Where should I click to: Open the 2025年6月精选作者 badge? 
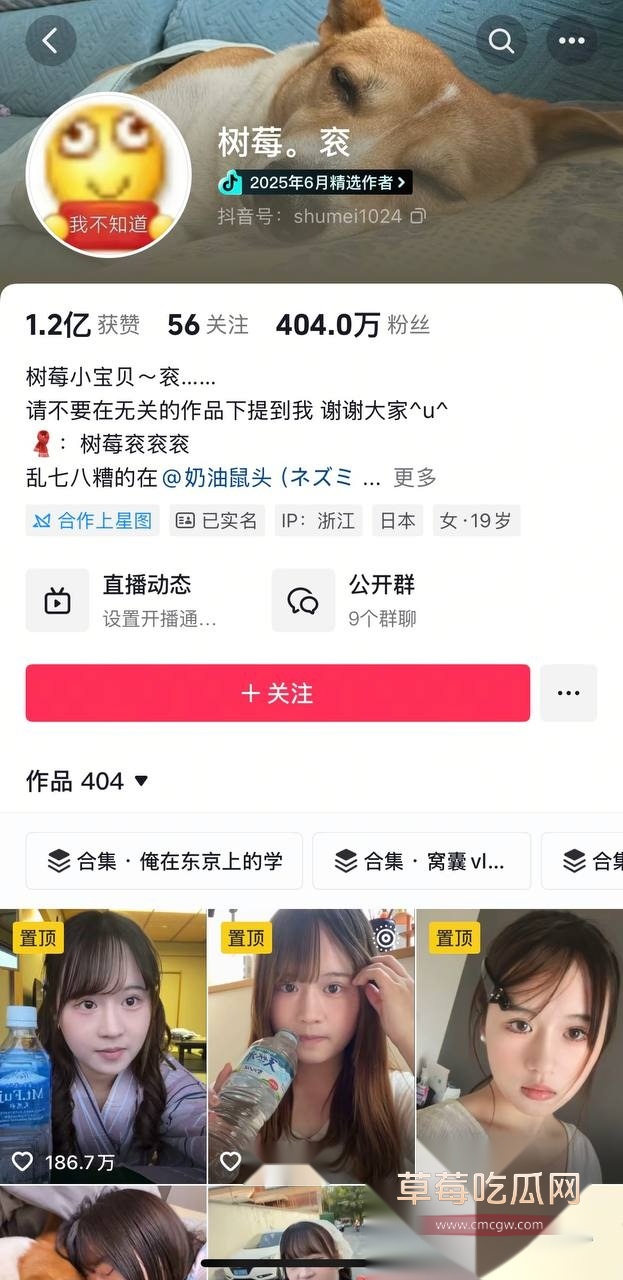(315, 182)
